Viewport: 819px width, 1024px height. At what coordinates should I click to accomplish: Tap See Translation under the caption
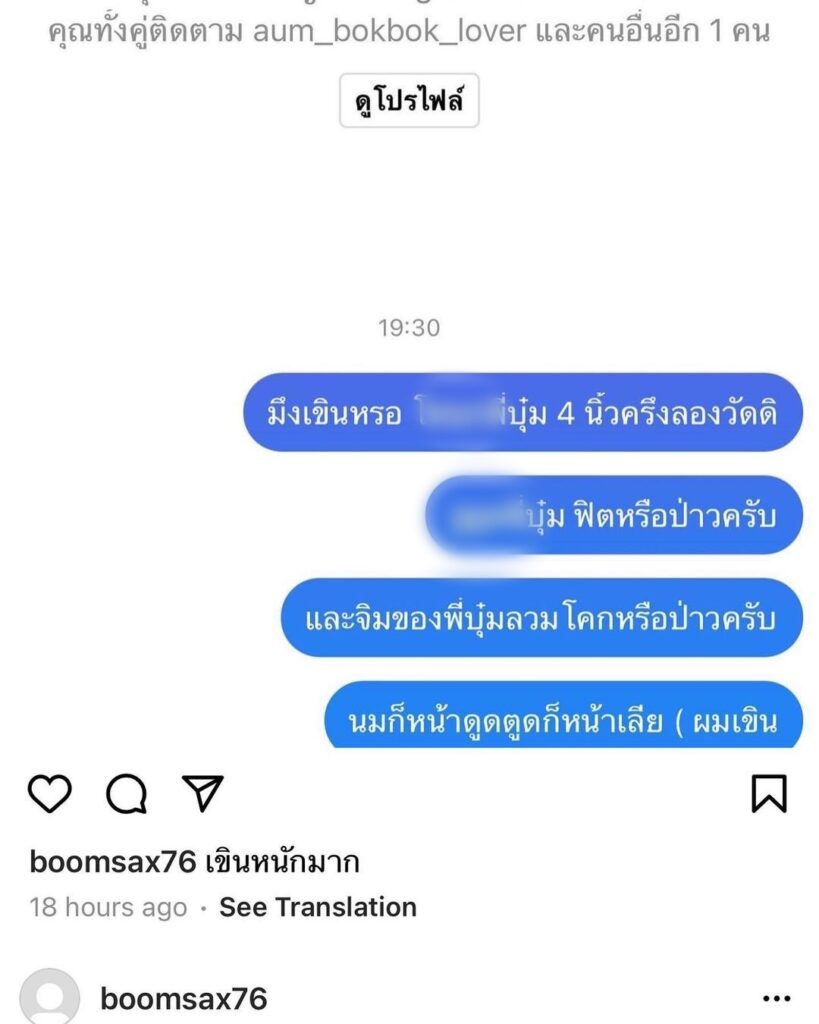(318, 907)
